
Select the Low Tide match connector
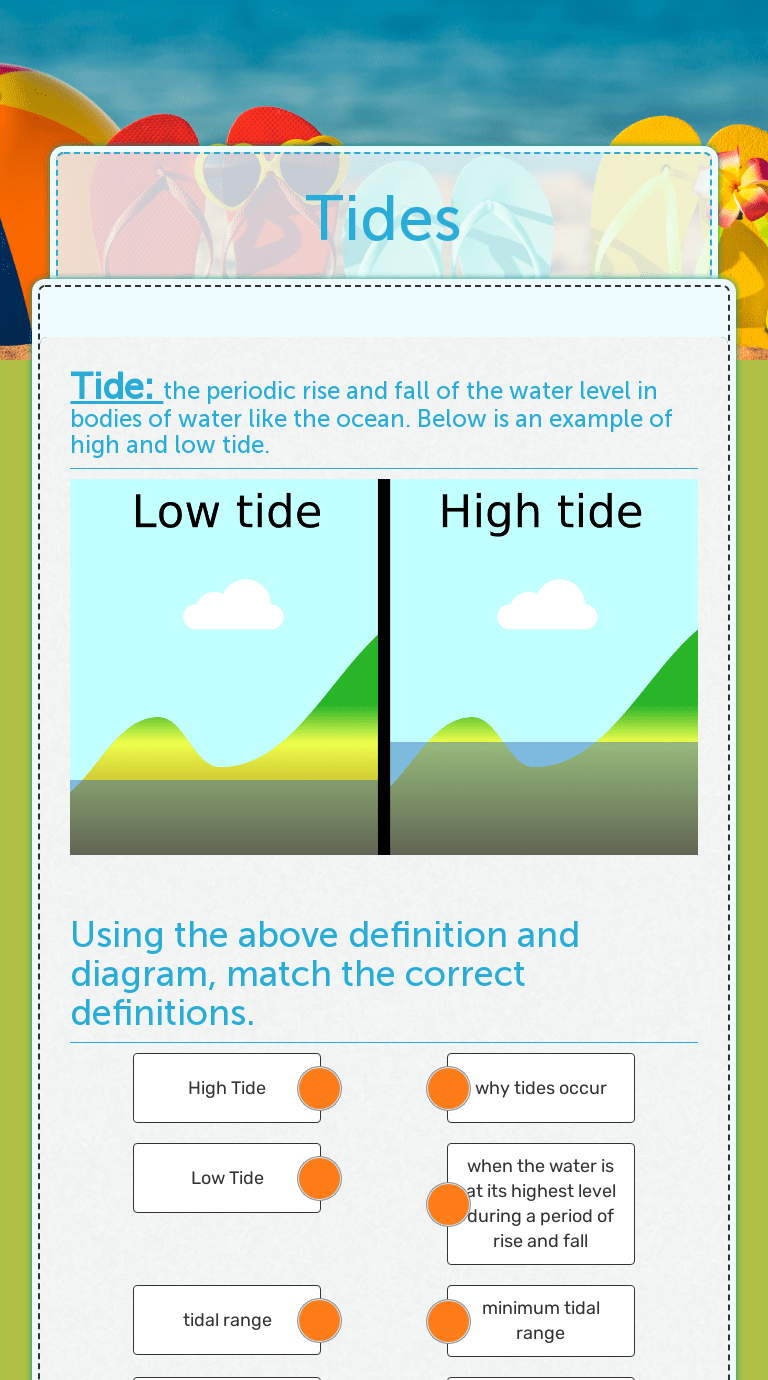coord(320,1178)
